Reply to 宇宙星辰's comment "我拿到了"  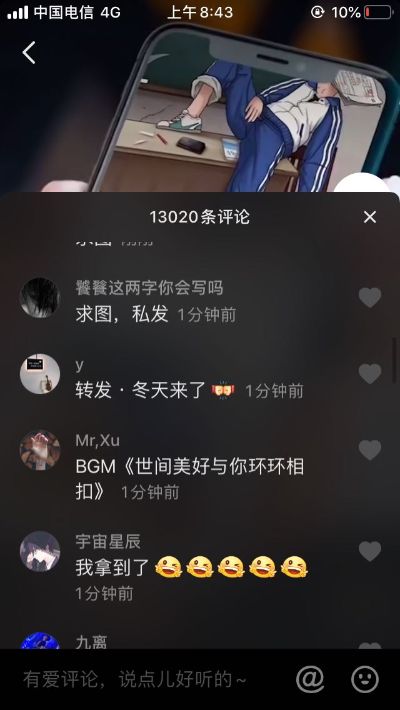192,567
